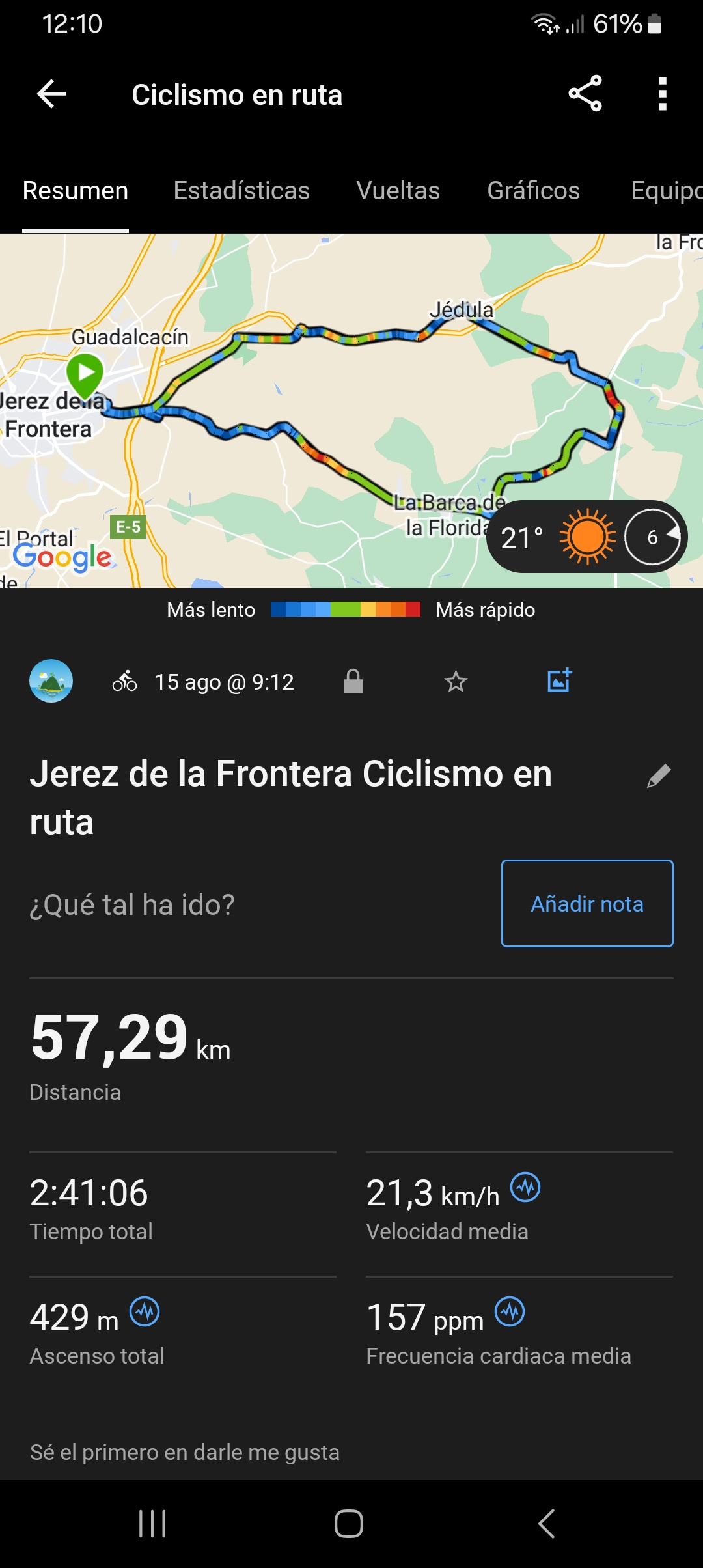Image resolution: width=703 pixels, height=1568 pixels.
Task: Open the Gráficos tab
Action: pyautogui.click(x=534, y=191)
